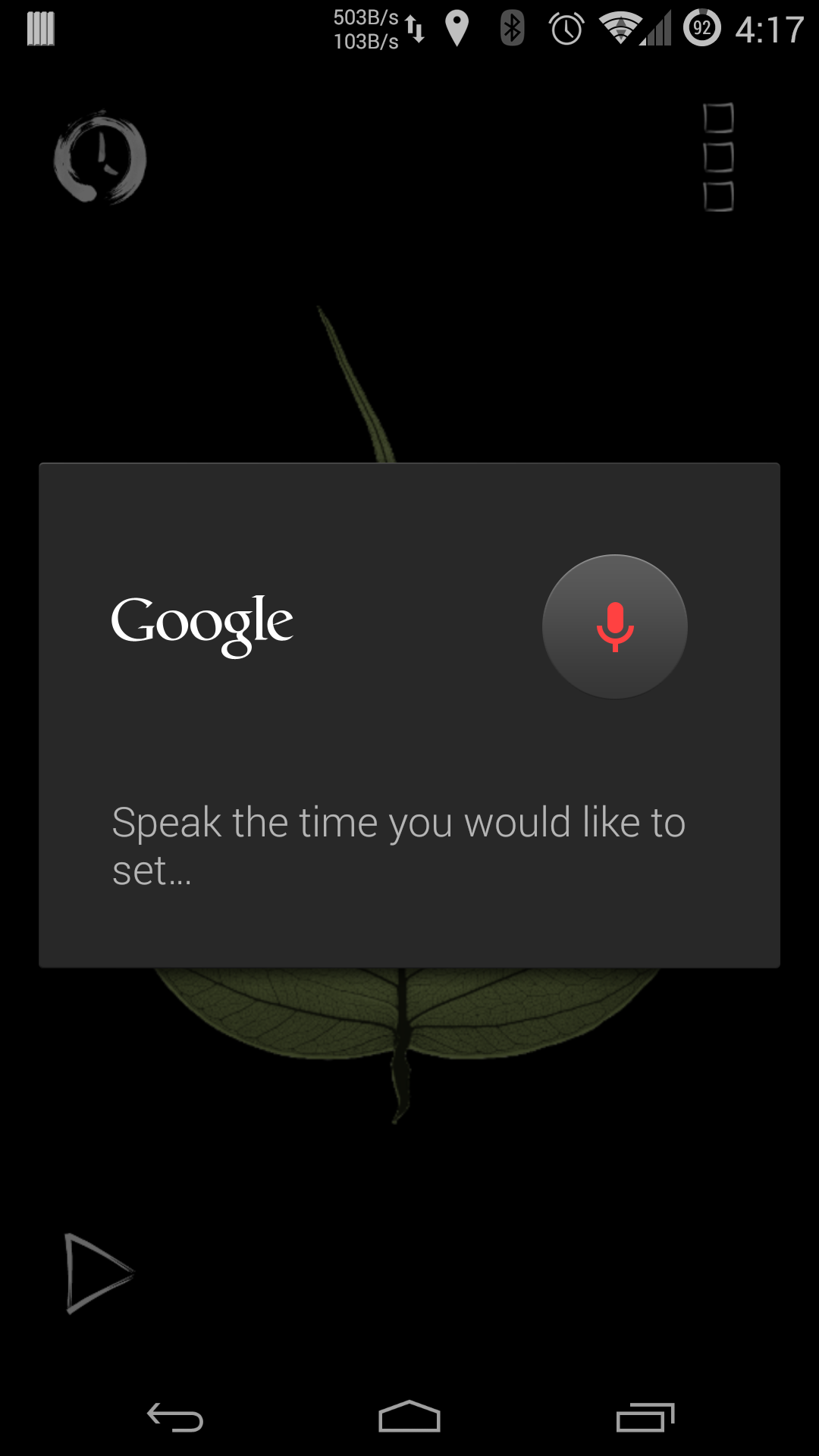Open the three-squares overflow menu

point(718,157)
